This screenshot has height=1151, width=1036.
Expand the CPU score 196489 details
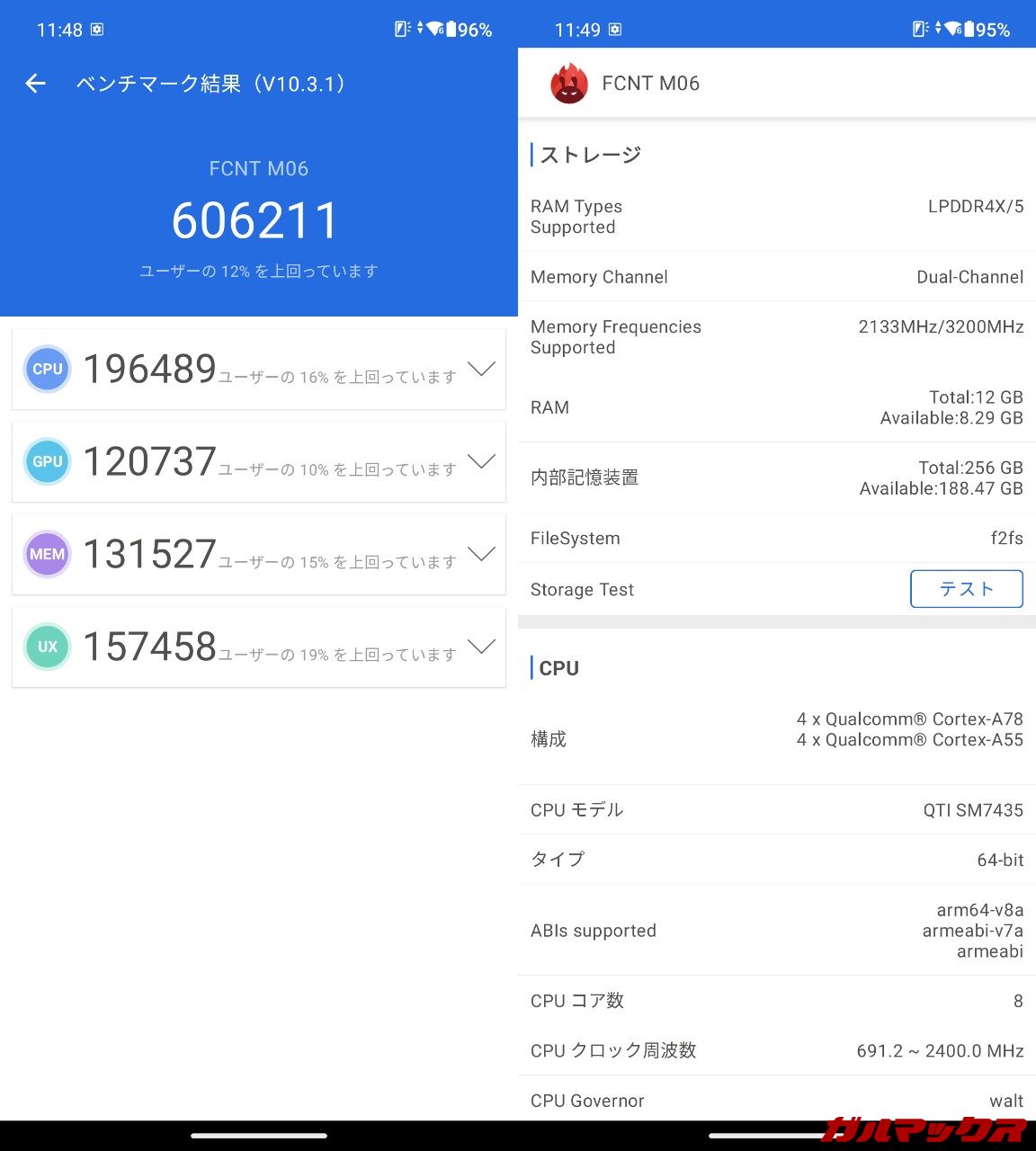coord(481,369)
